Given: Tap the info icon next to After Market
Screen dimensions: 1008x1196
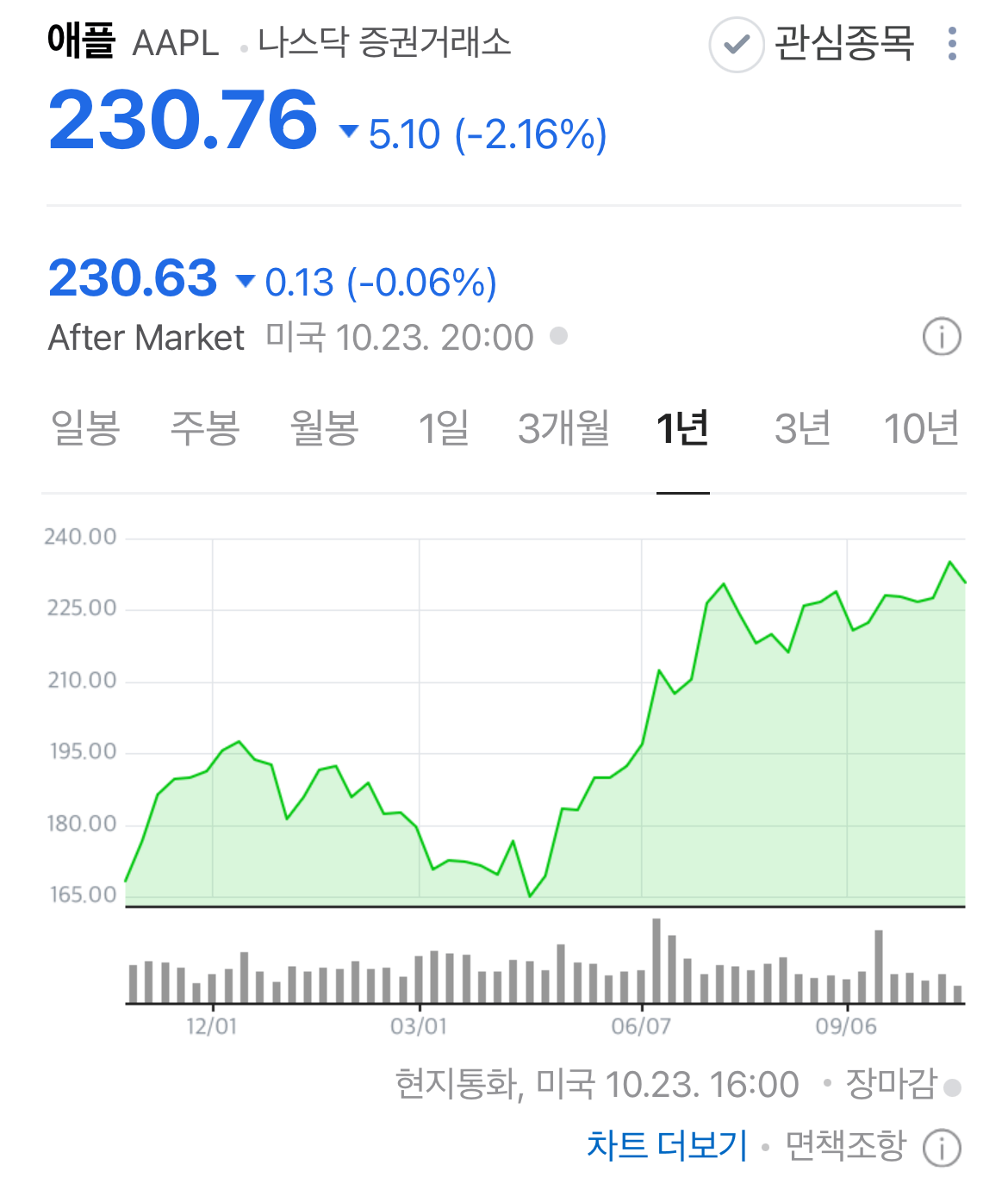Looking at the screenshot, I should tap(941, 337).
